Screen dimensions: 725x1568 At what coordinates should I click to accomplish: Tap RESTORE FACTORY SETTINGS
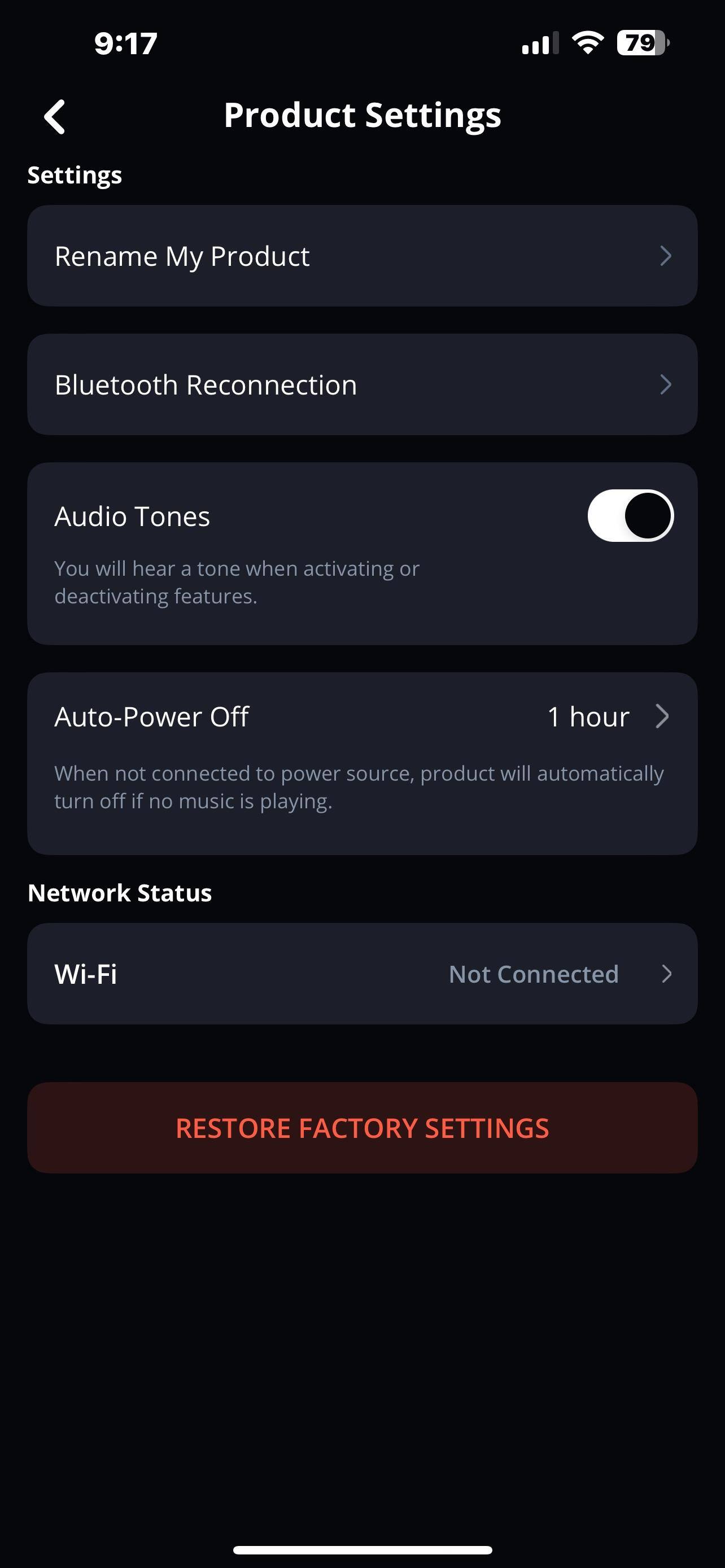click(363, 1128)
